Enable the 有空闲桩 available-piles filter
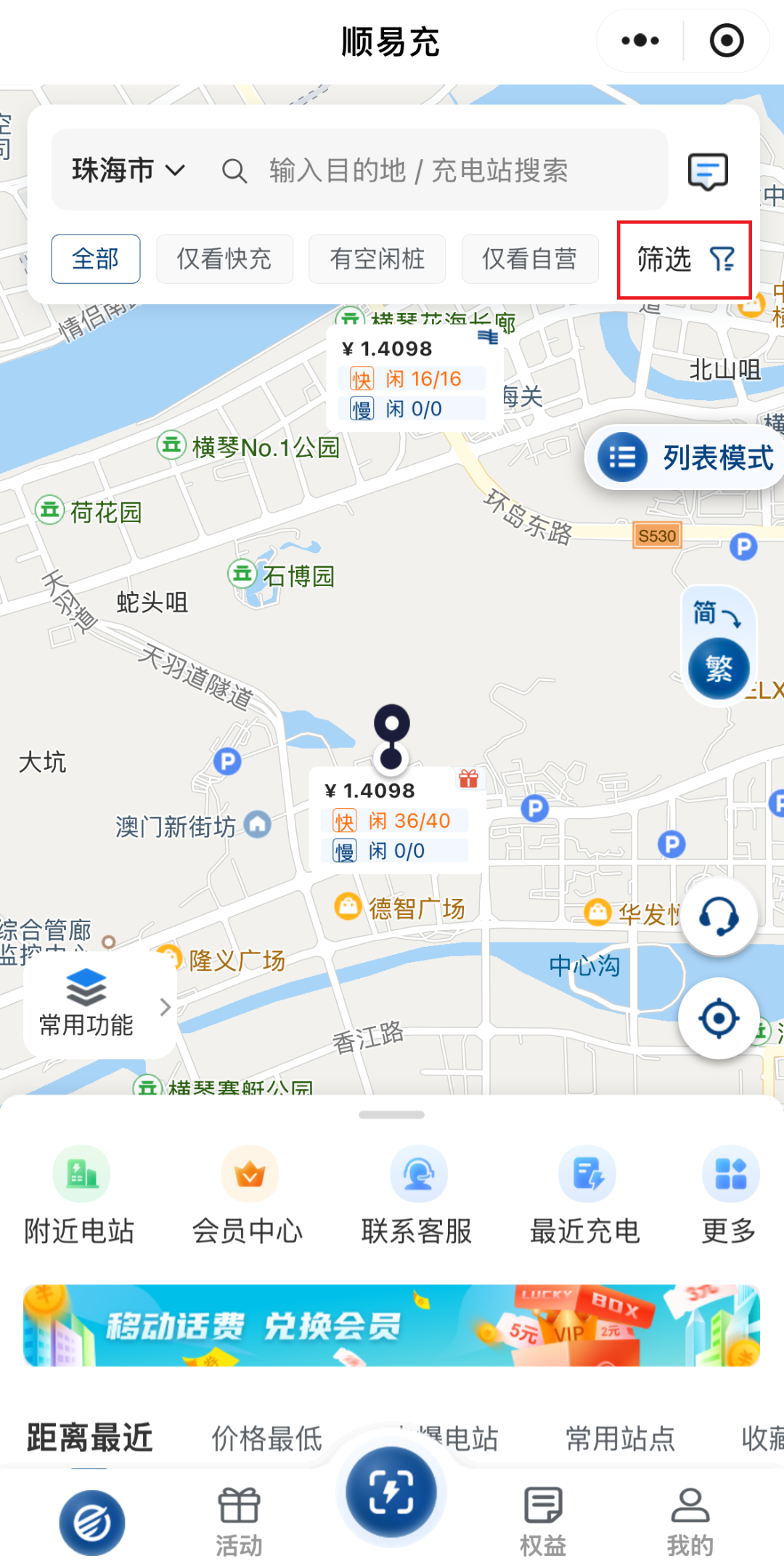This screenshot has width=784, height=1564. (x=377, y=258)
